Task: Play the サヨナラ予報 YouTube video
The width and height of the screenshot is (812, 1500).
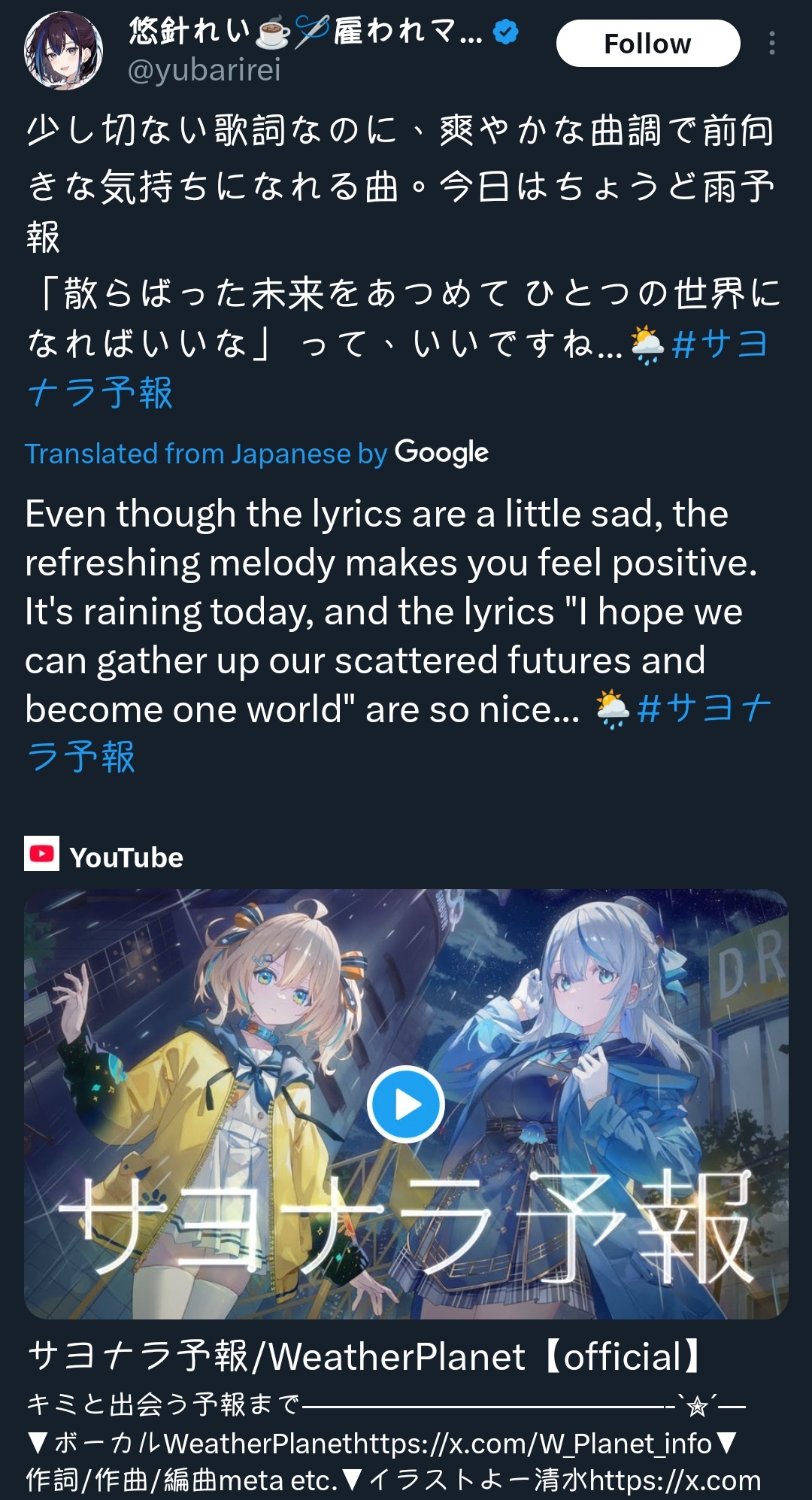Action: (406, 1104)
